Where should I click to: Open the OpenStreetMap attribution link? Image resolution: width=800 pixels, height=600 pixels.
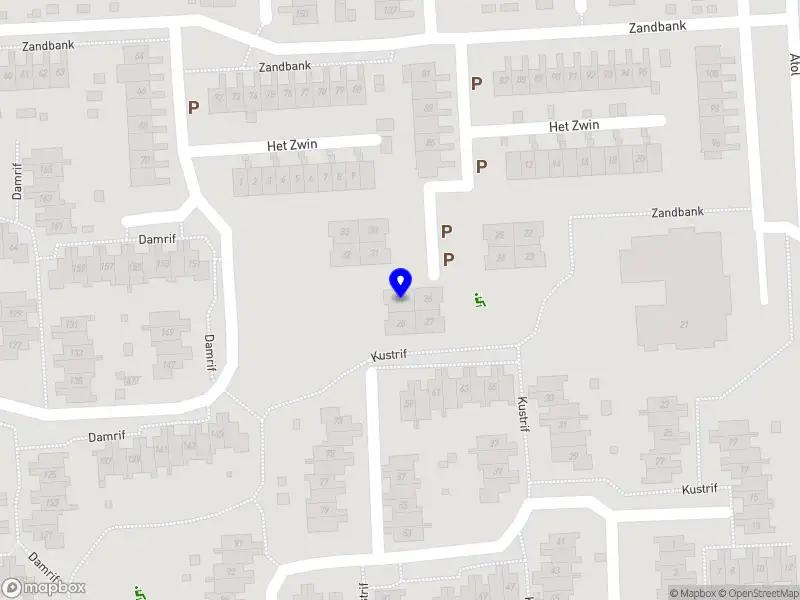761,593
